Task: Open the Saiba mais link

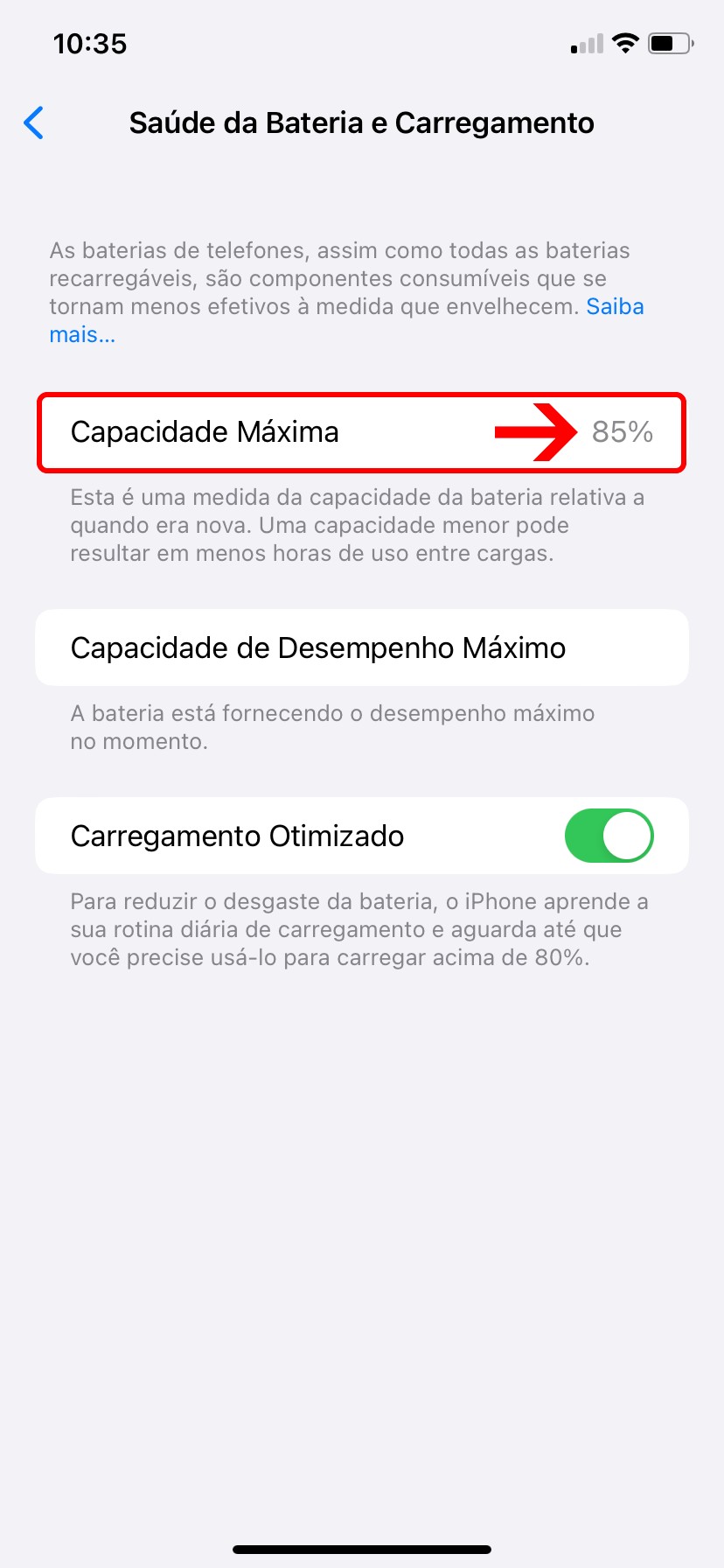Action: [614, 307]
